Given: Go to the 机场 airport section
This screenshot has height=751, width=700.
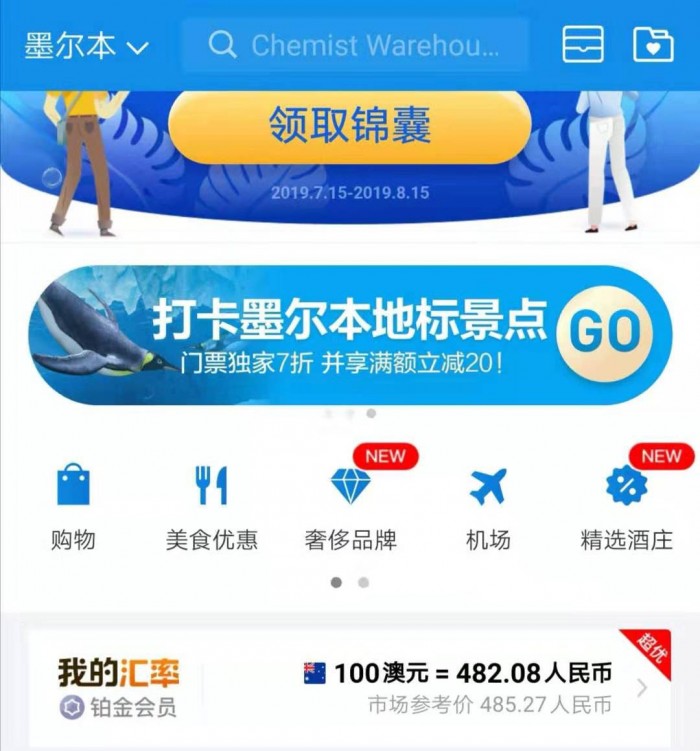Looking at the screenshot, I should [x=488, y=507].
